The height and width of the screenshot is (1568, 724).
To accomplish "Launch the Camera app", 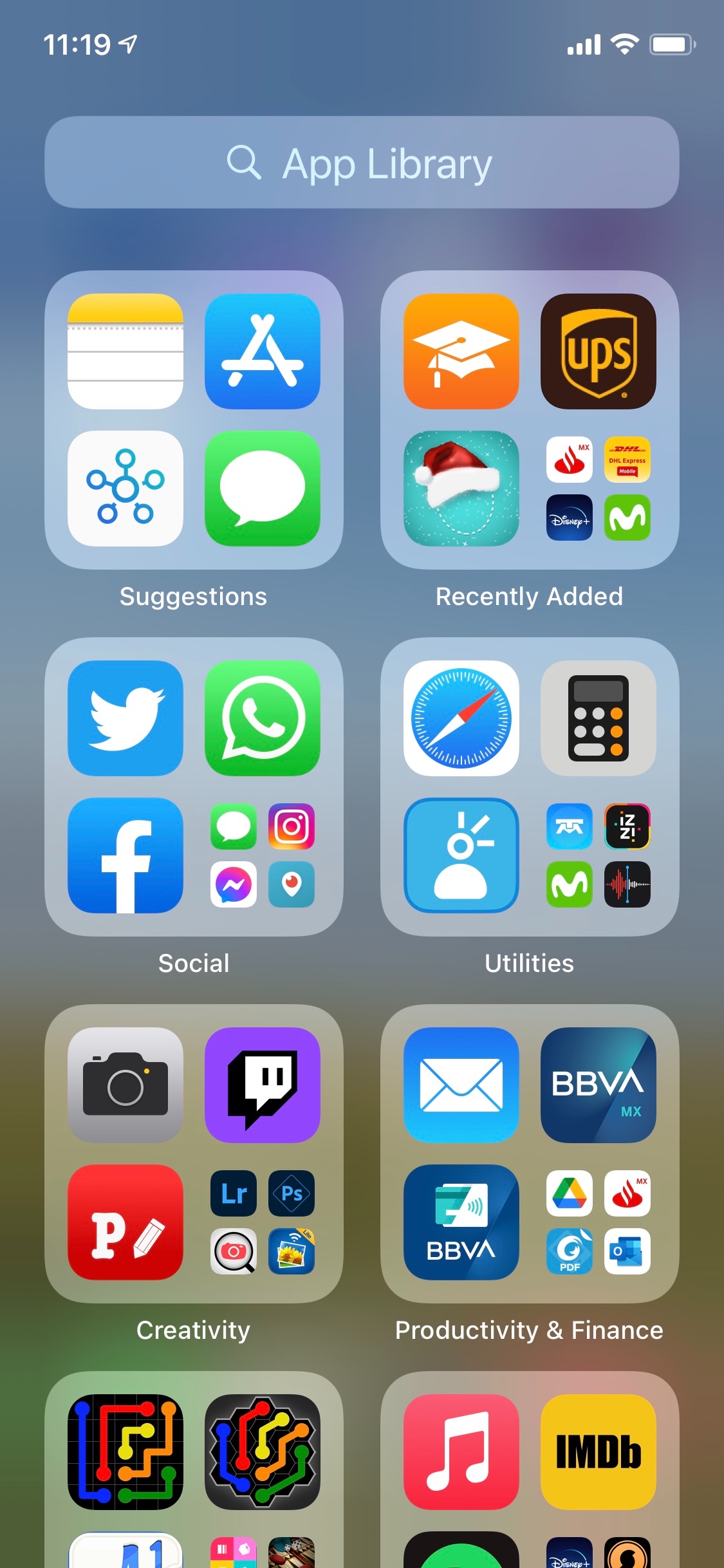I will point(125,1085).
